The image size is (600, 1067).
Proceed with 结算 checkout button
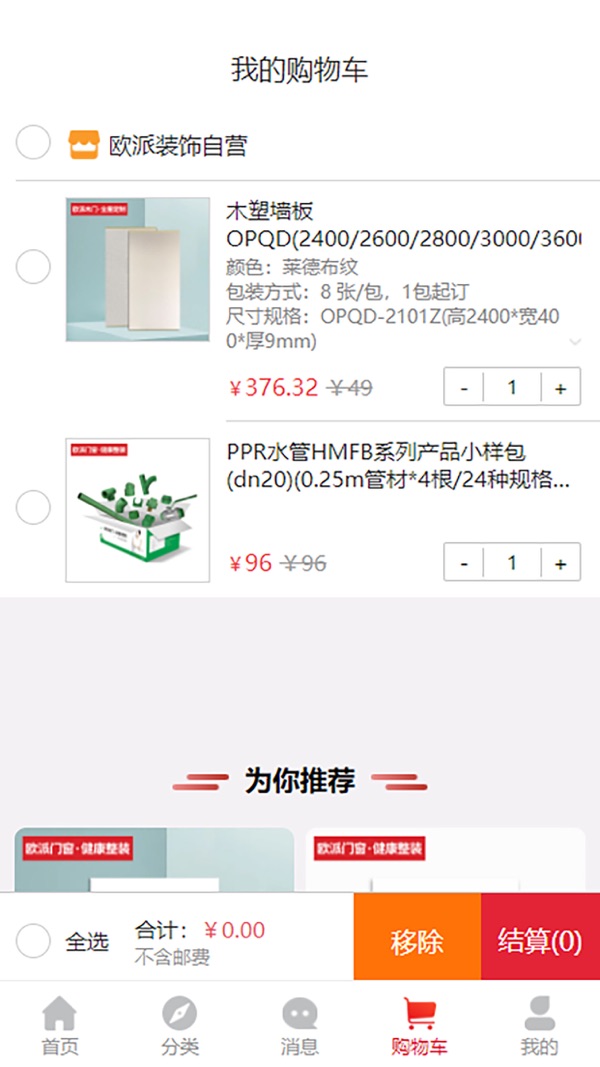(x=540, y=941)
